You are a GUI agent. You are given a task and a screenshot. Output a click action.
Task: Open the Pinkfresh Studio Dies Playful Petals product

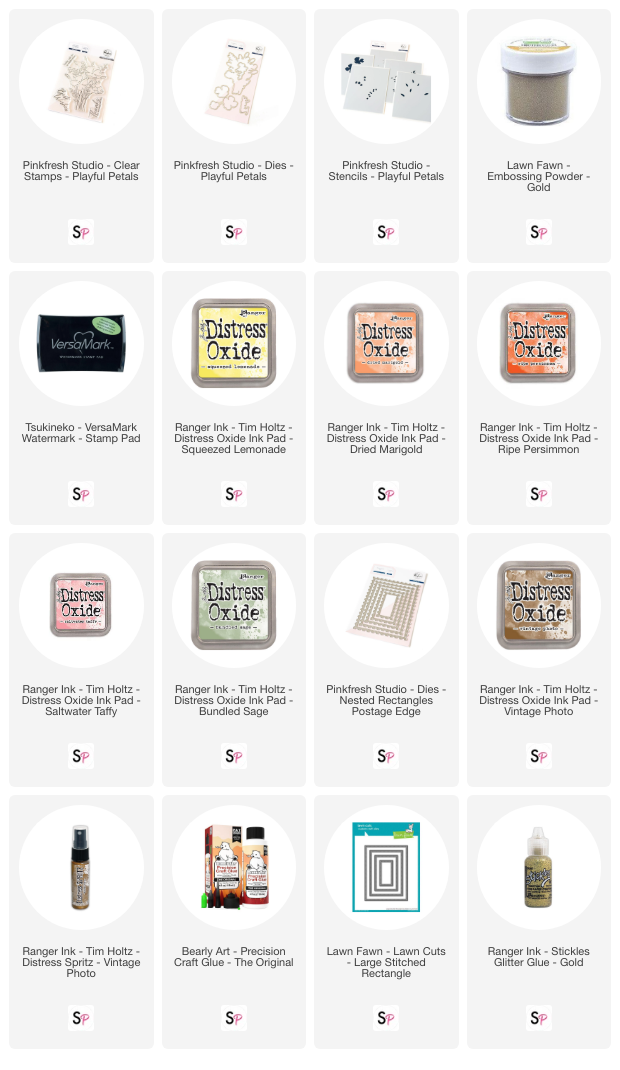click(233, 136)
